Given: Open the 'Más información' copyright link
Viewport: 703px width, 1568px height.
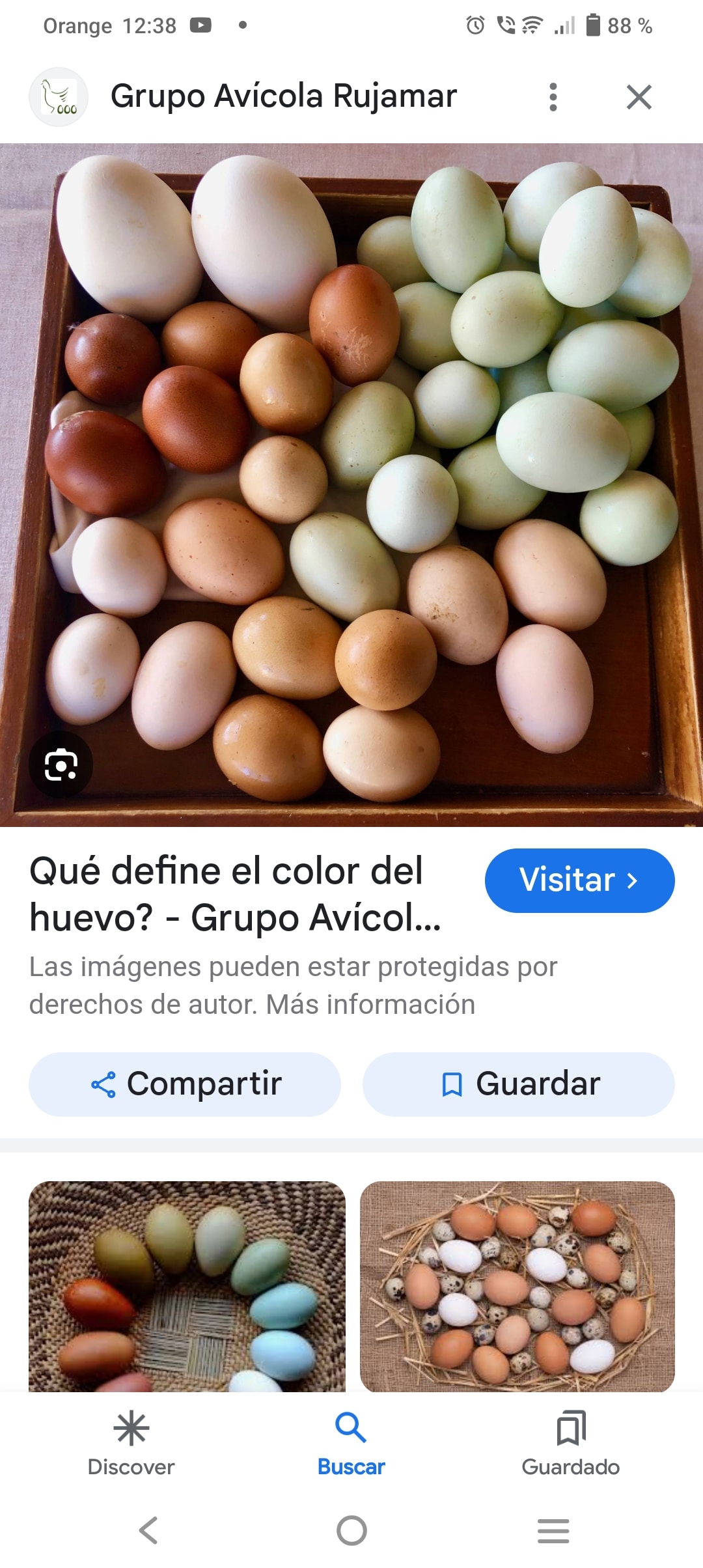Looking at the screenshot, I should pyautogui.click(x=370, y=1004).
